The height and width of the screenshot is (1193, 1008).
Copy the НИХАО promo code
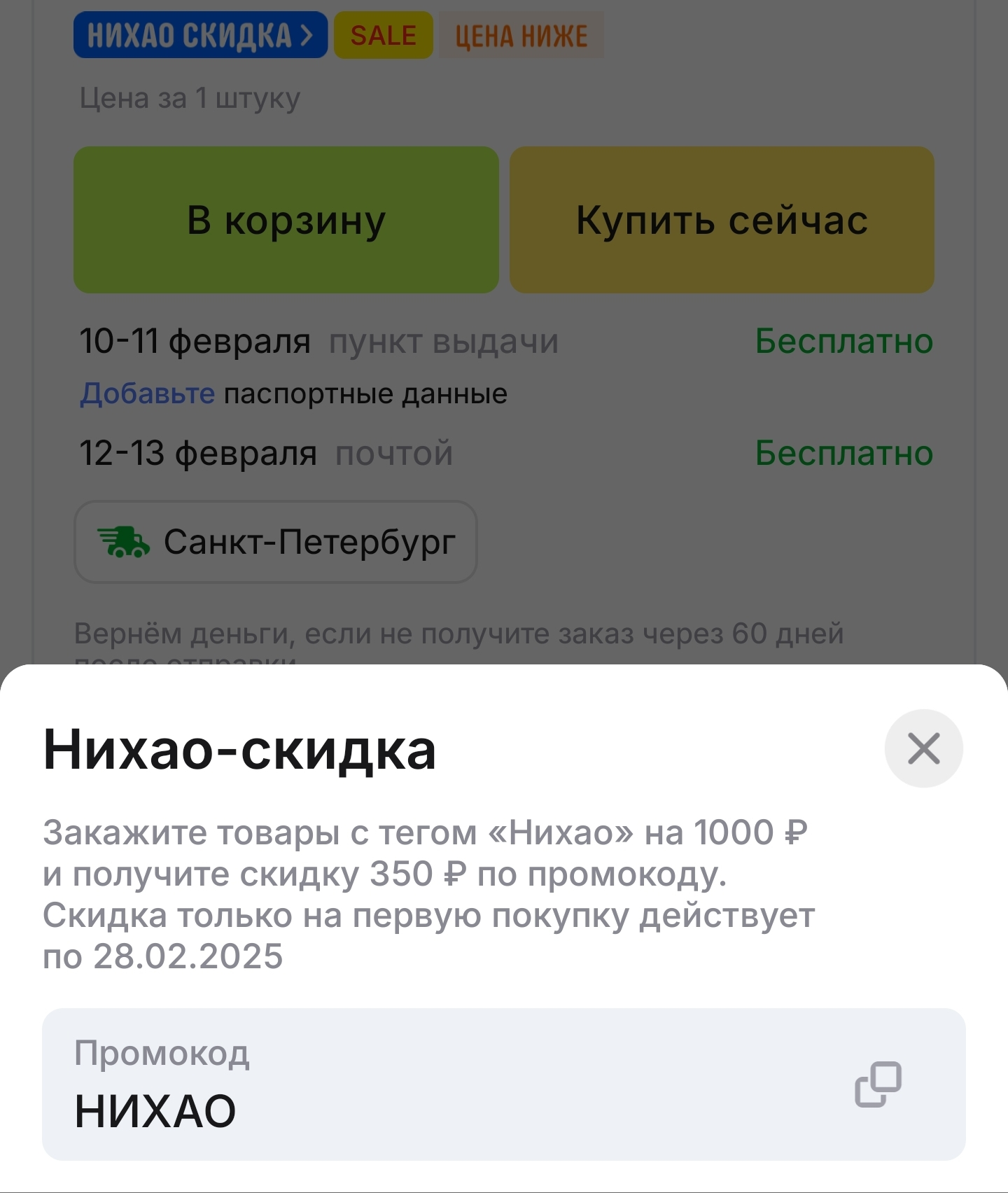[878, 1084]
